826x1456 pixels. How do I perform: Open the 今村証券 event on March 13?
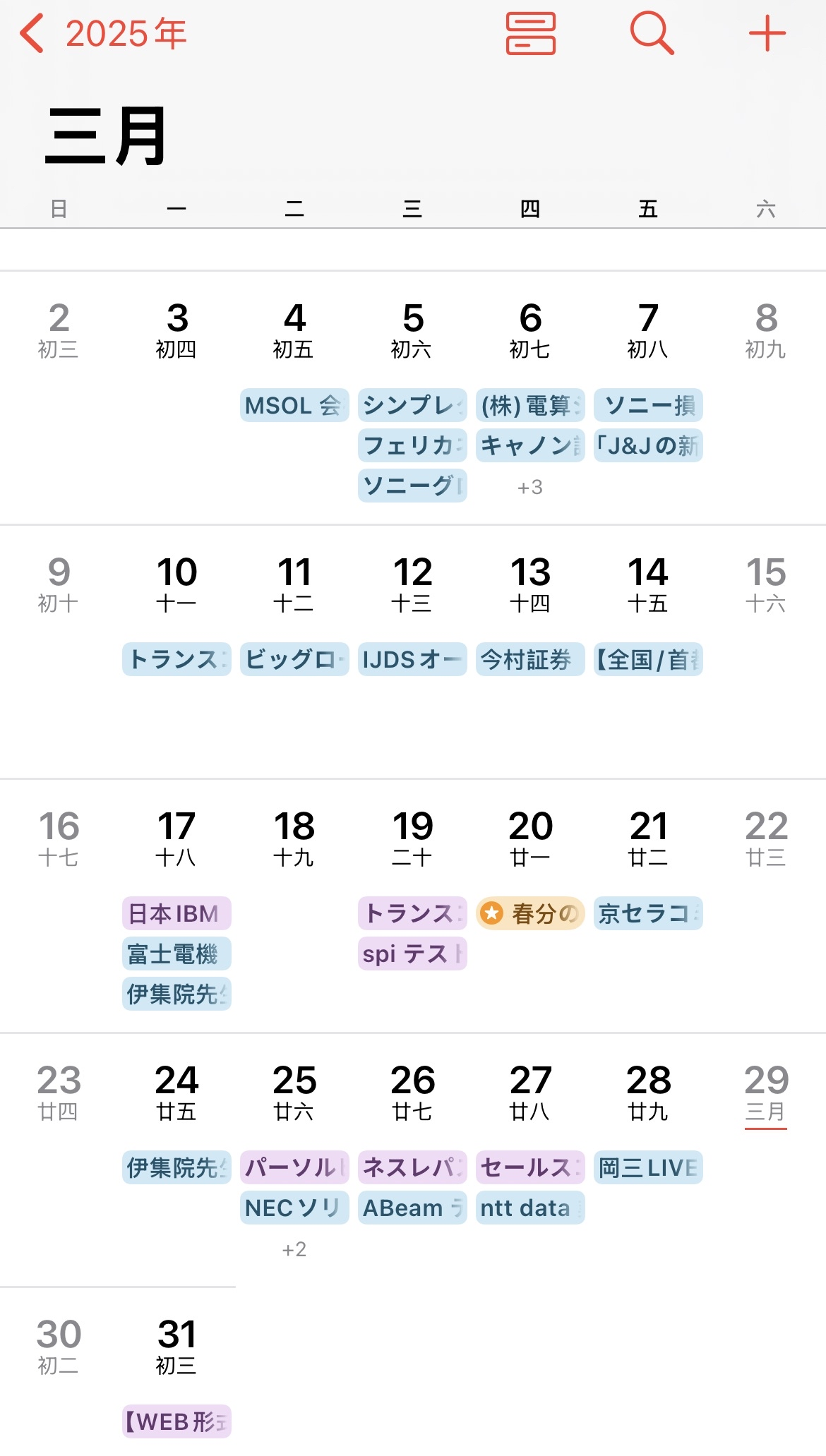click(530, 659)
